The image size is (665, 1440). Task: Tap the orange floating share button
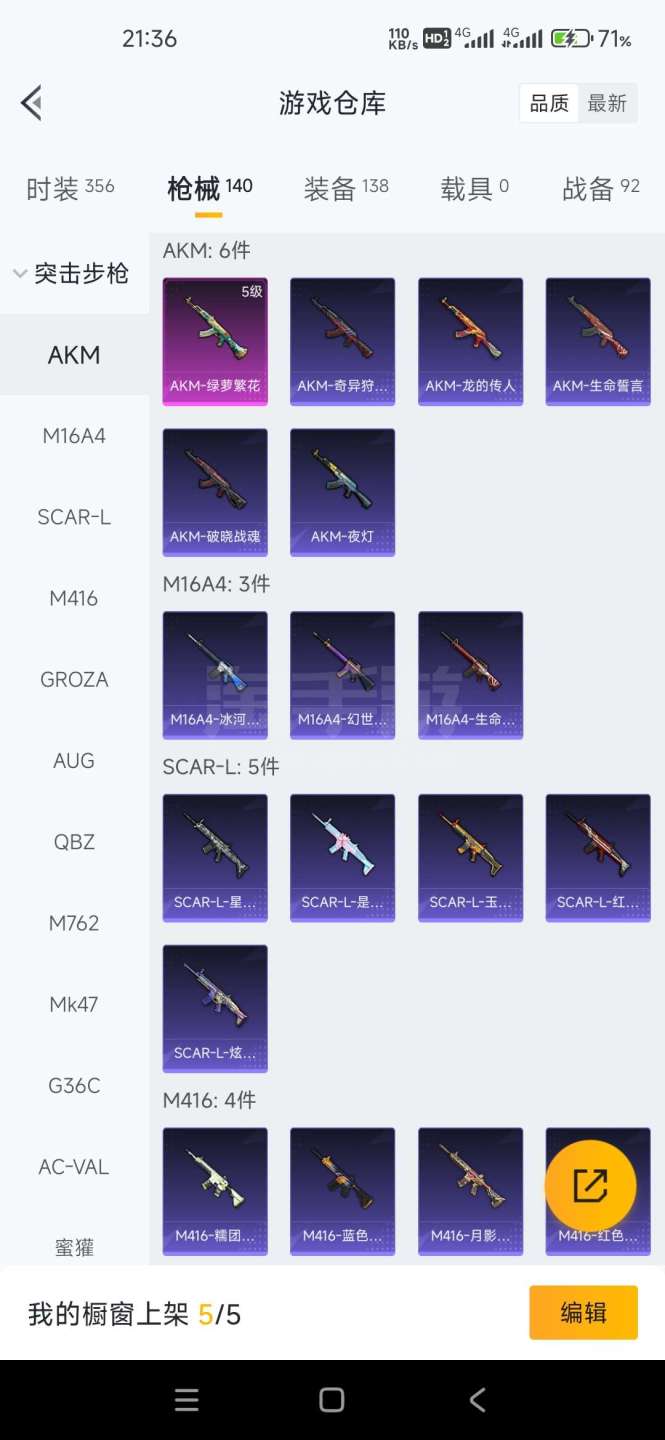coord(590,1186)
